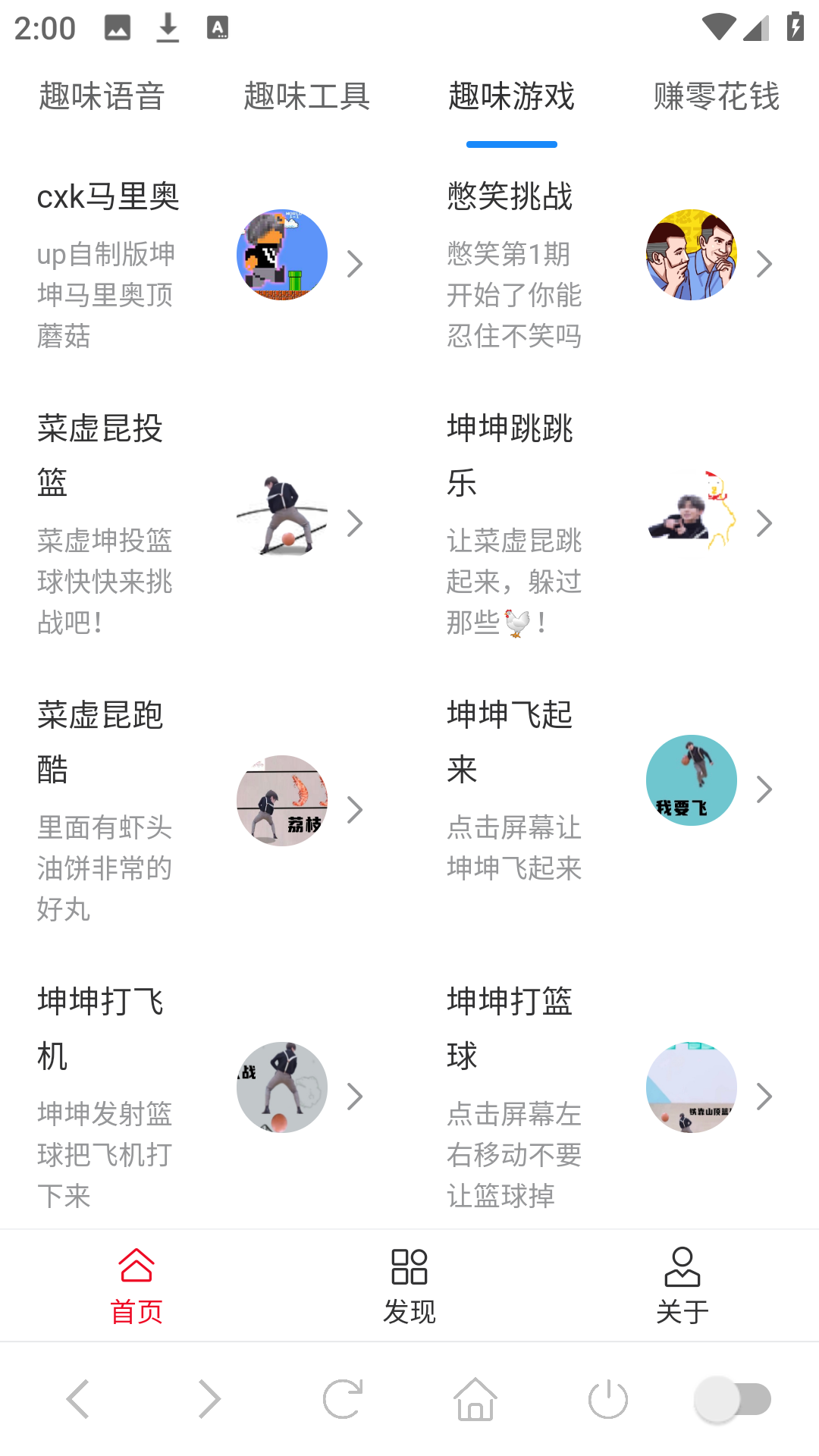Open the 发现 discover grid icon
Viewport: 819px width, 1456px height.
pyautogui.click(x=409, y=1265)
